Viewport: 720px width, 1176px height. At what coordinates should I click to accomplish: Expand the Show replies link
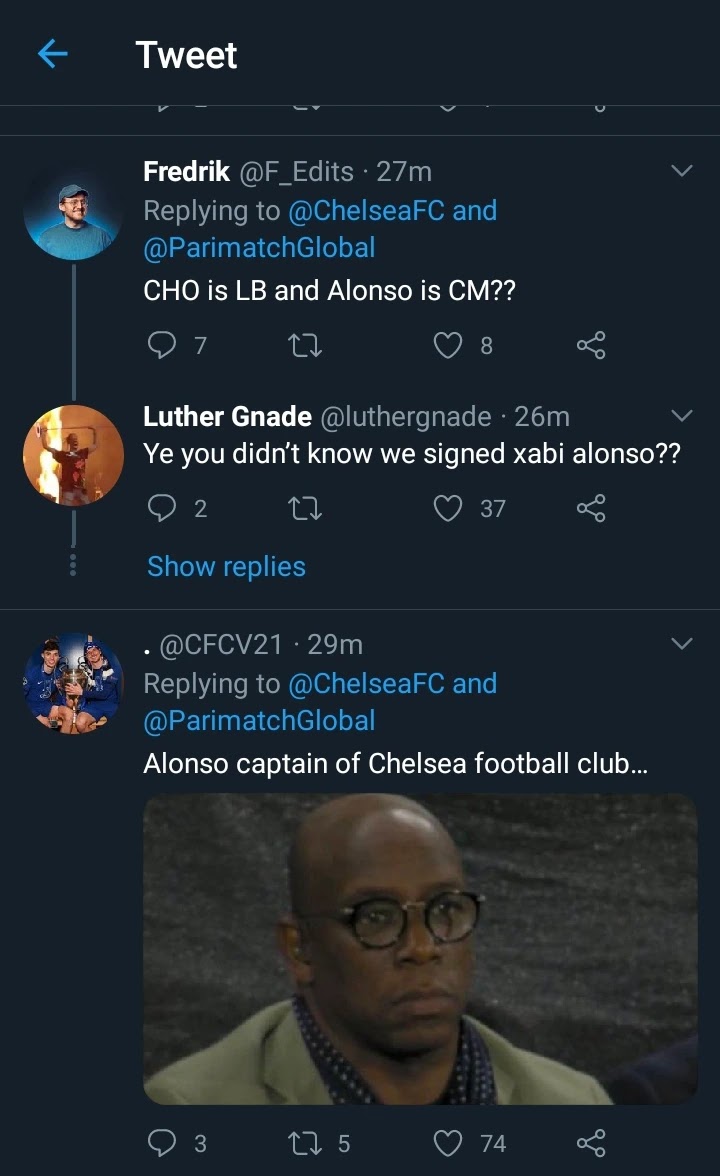click(226, 566)
